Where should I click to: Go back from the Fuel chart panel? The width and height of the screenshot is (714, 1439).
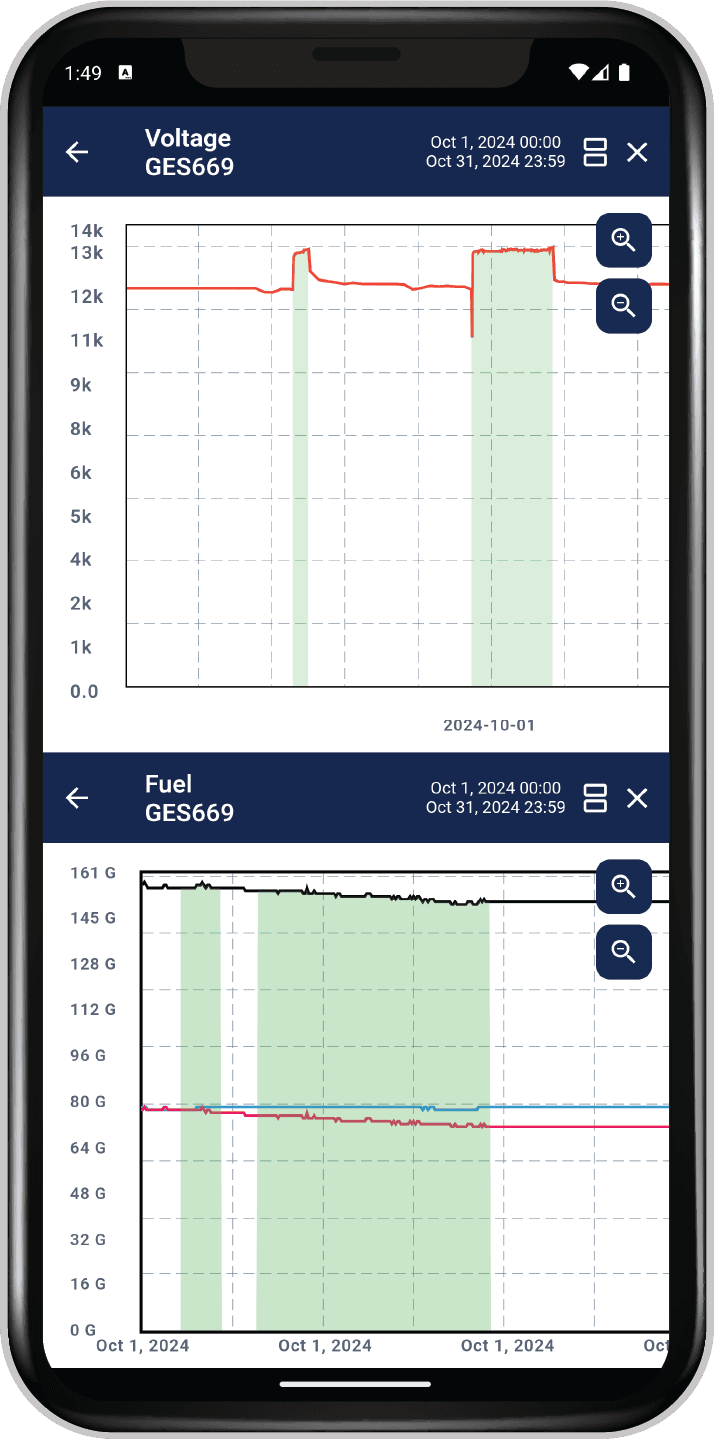(77, 798)
